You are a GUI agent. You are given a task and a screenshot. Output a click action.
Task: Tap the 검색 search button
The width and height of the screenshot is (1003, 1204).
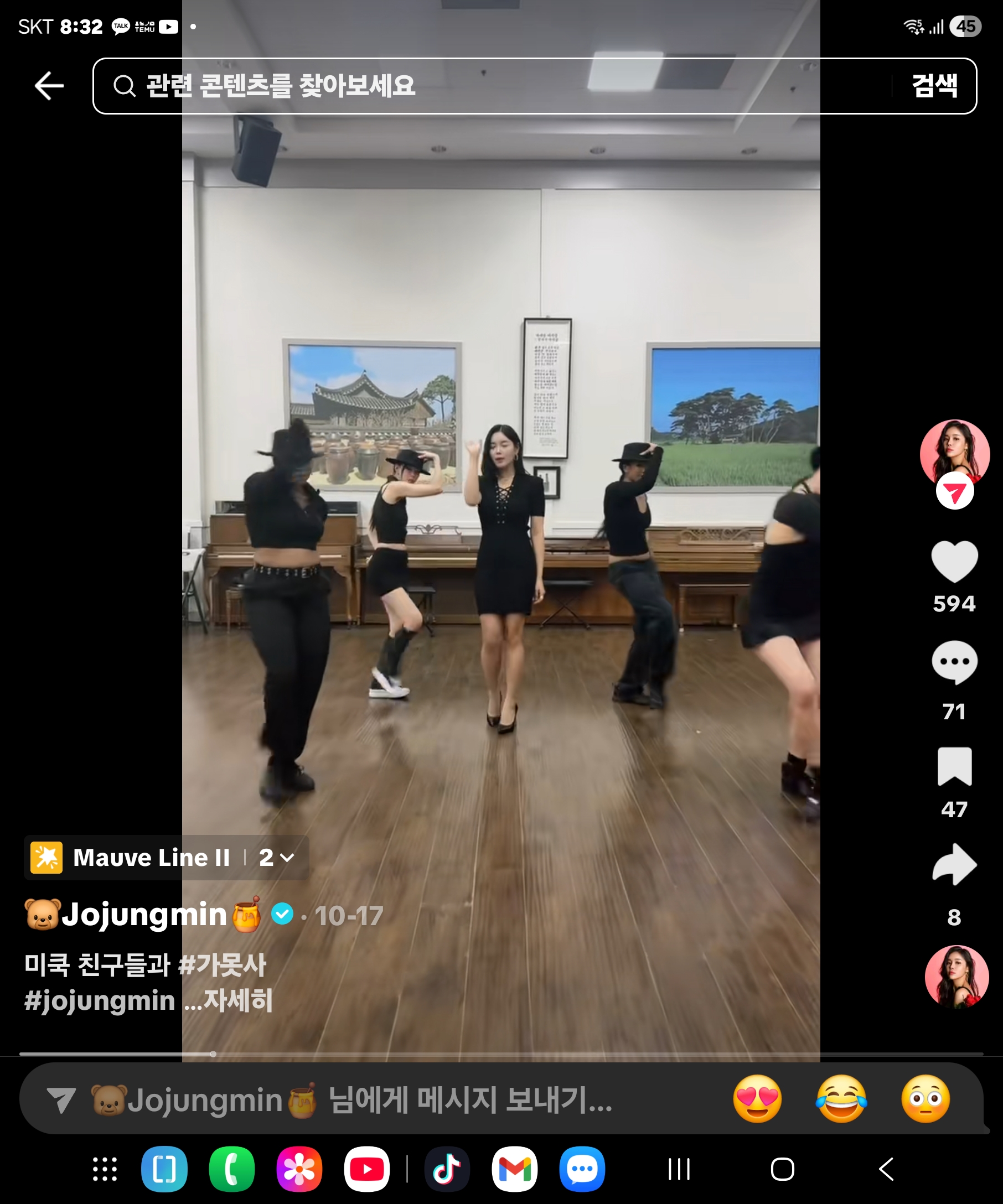tap(934, 86)
